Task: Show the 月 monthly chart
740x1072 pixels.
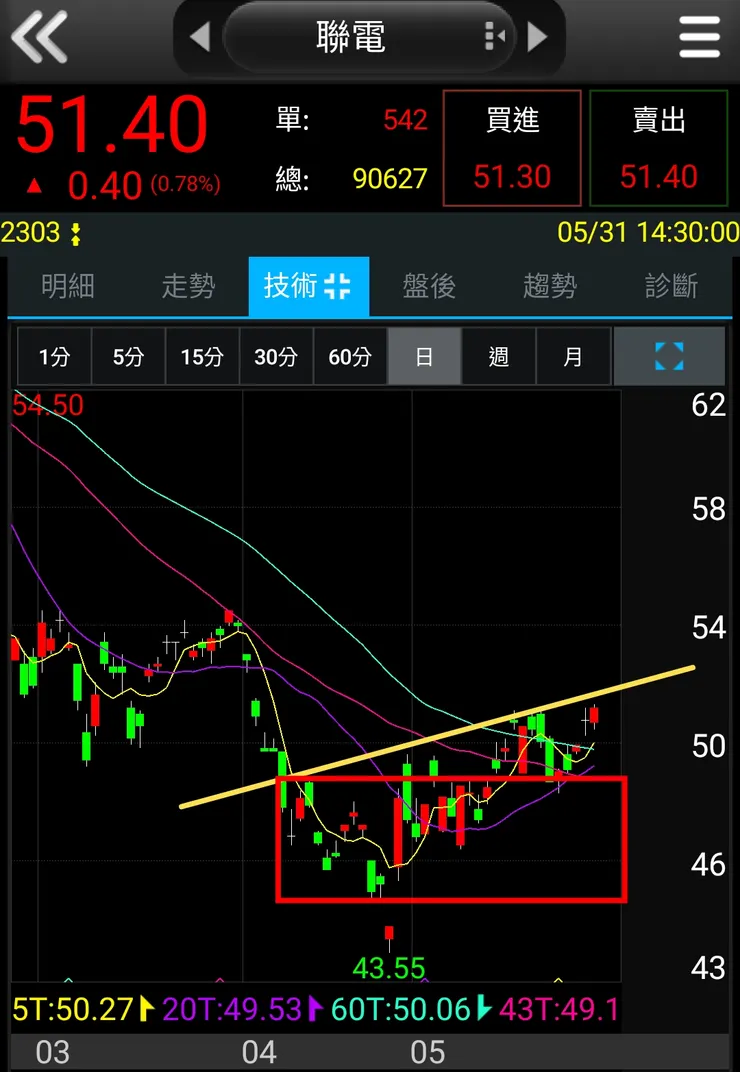Action: [573, 357]
